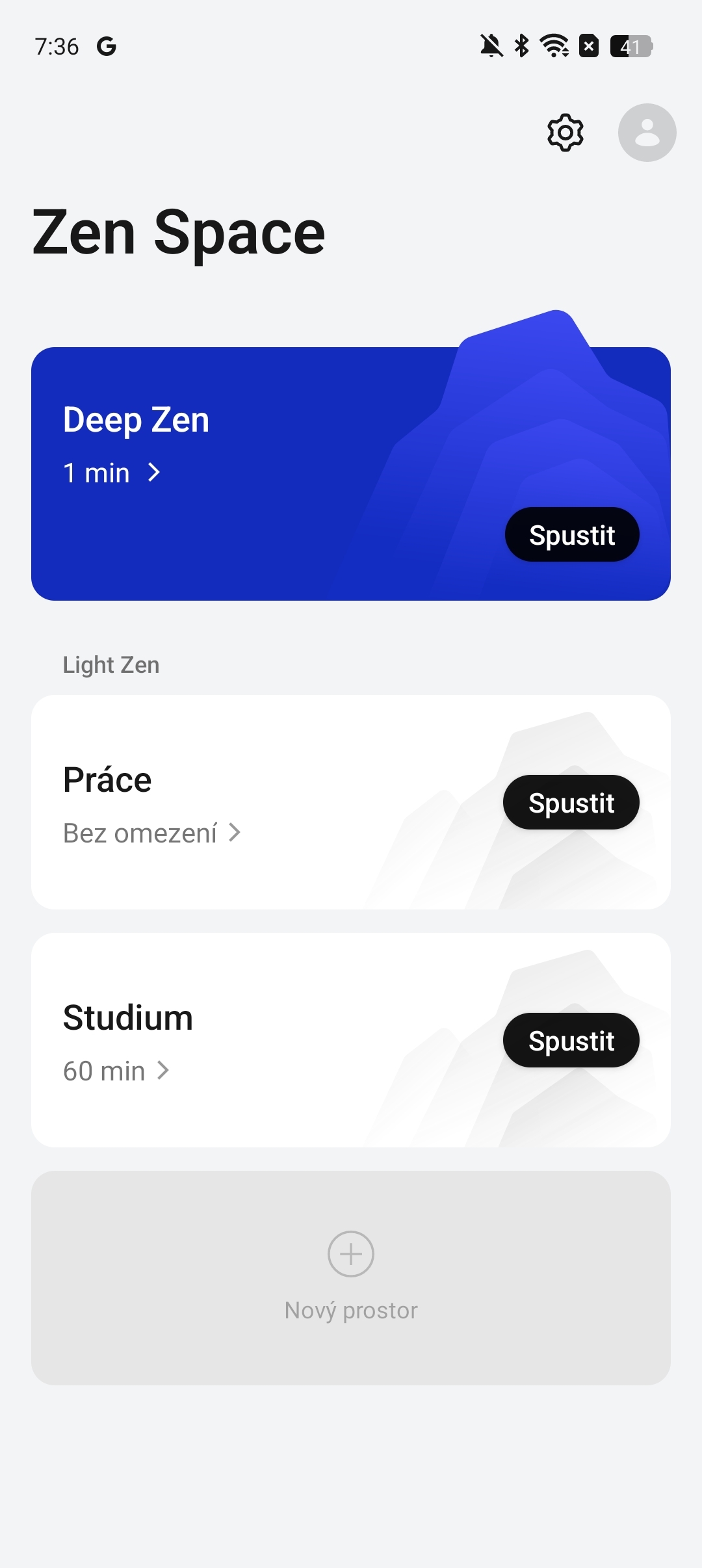Launch Studium session with Spustit

point(571,1040)
